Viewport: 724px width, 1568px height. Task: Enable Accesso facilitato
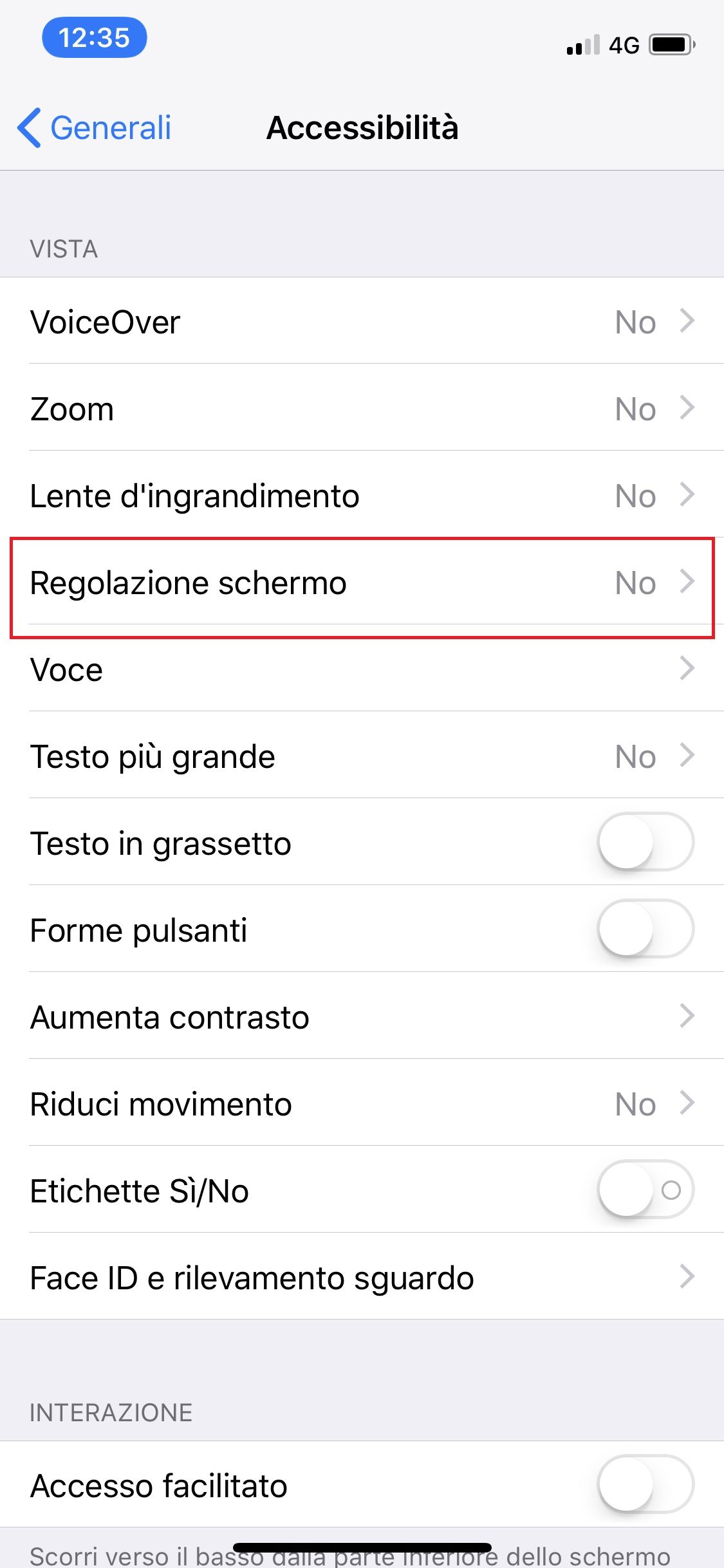[x=645, y=1484]
